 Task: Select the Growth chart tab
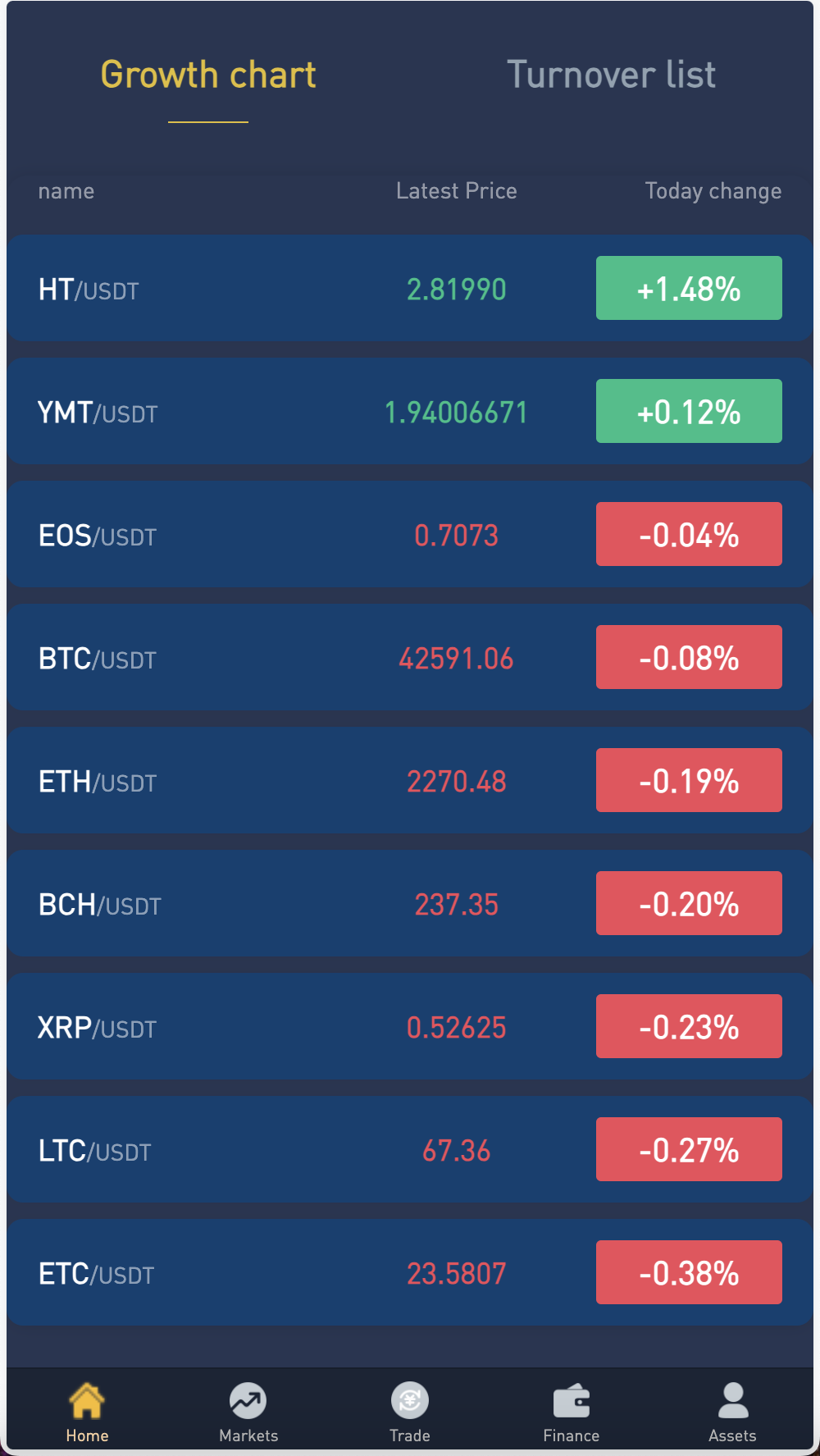208,75
